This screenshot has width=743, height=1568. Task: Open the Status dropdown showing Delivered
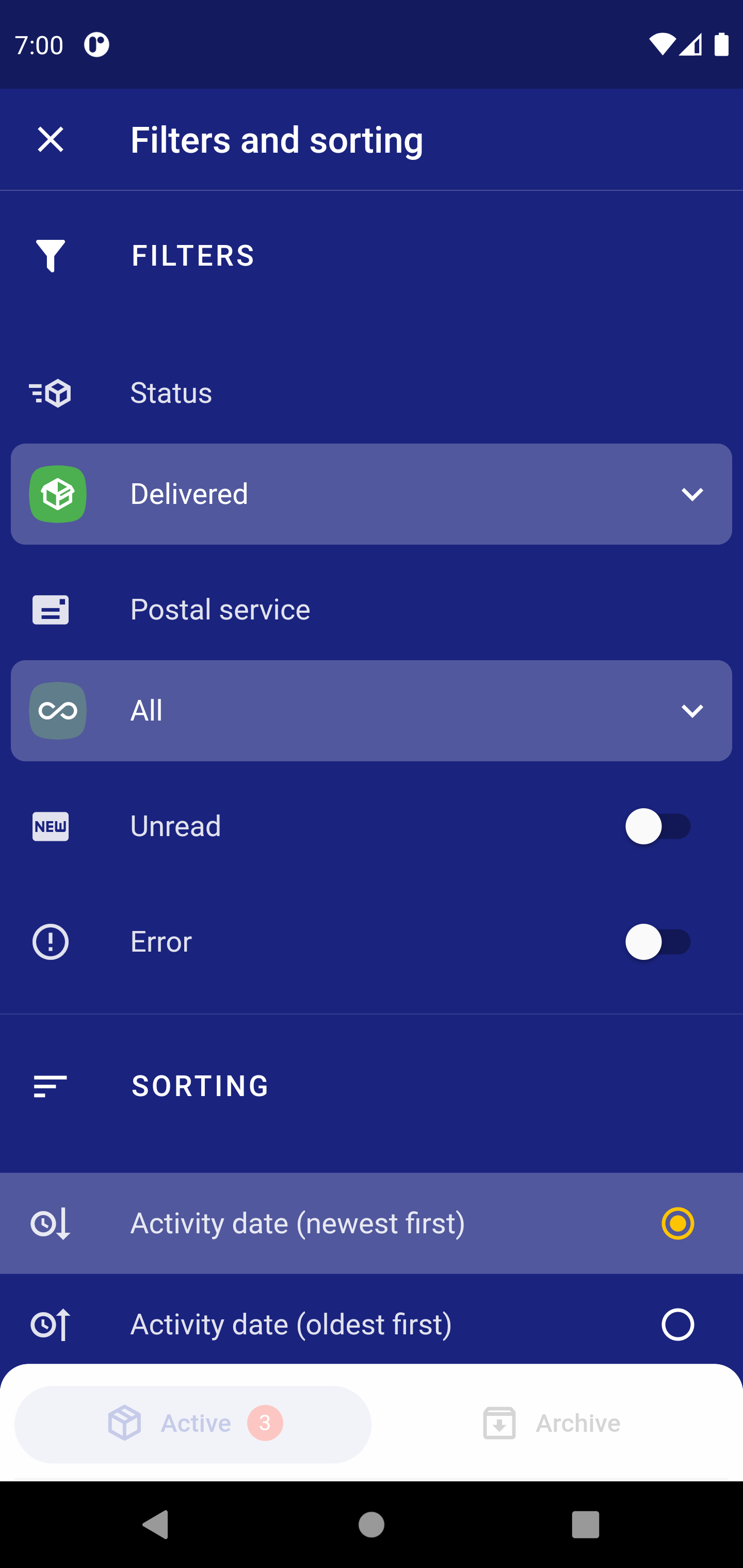point(372,494)
